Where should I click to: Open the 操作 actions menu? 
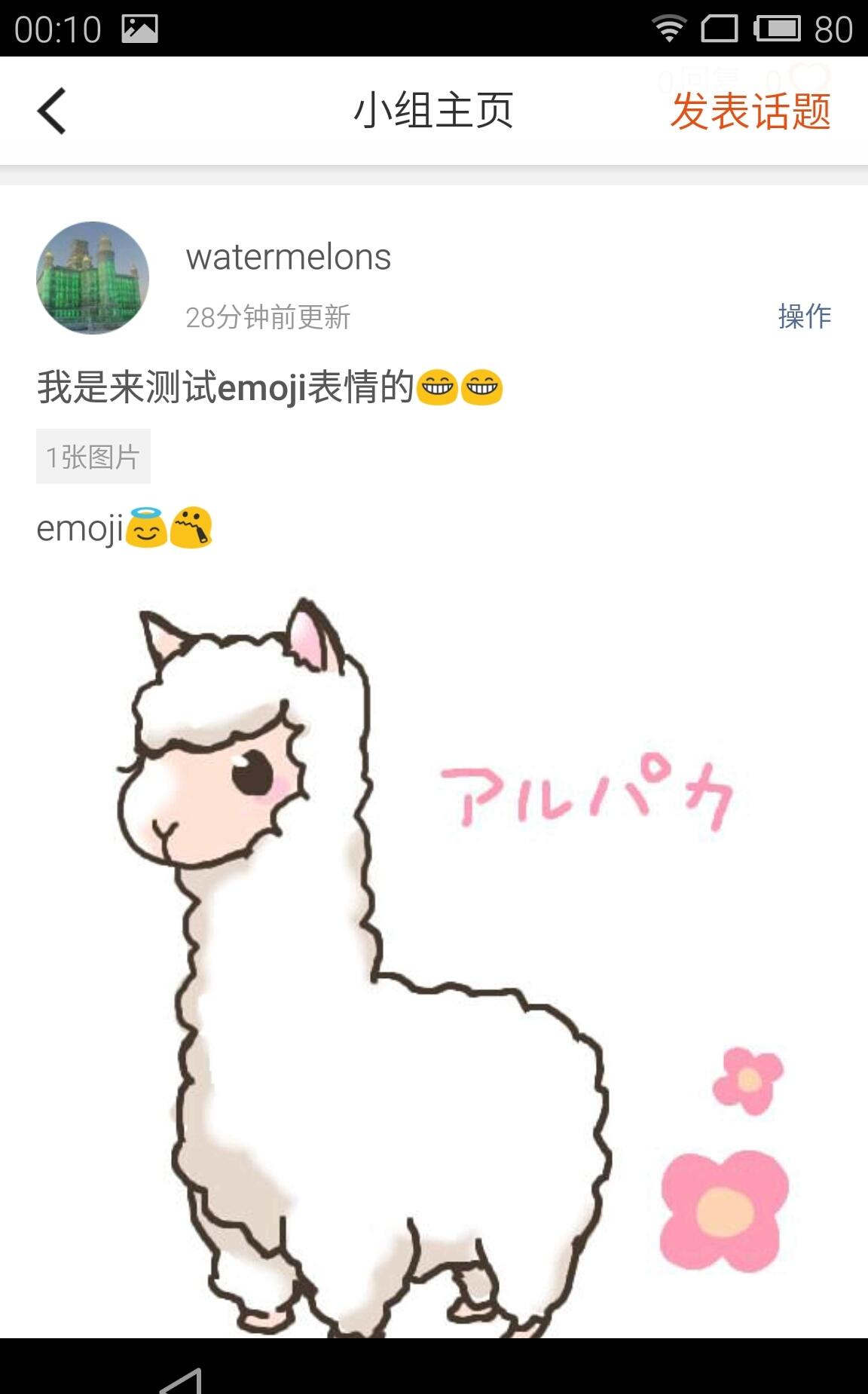pos(804,316)
